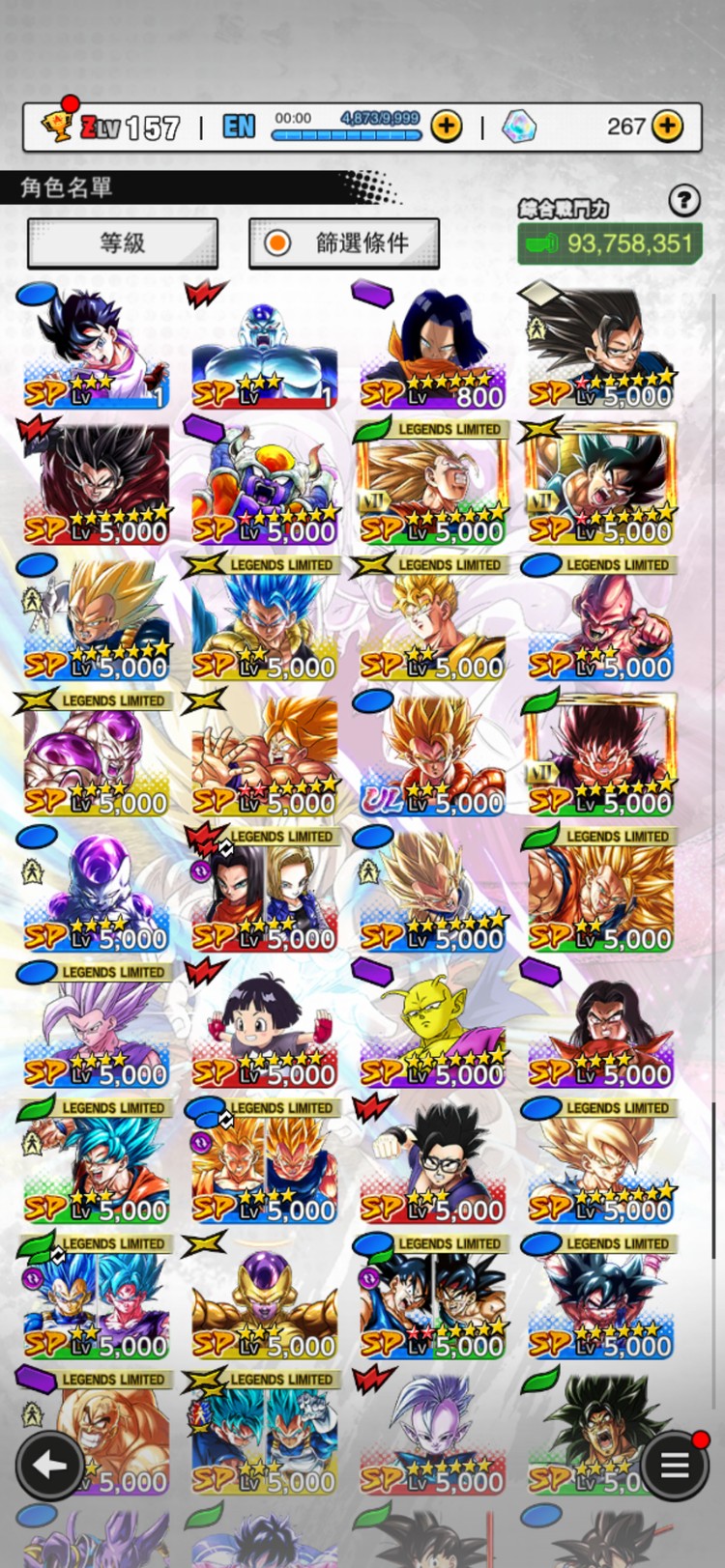Select the yellow Piccolo character card
725x1568 pixels.
[x=432, y=1028]
